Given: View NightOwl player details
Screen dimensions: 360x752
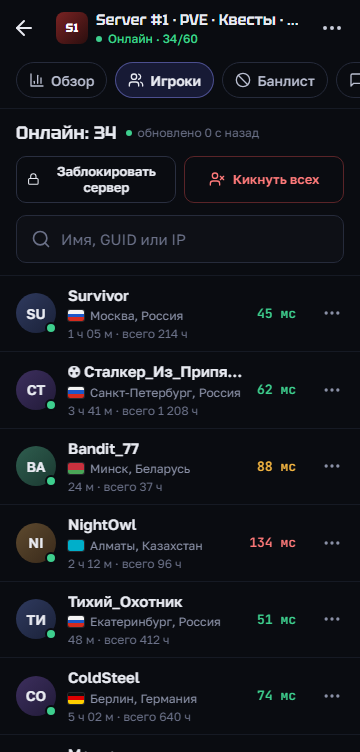Looking at the screenshot, I should pyautogui.click(x=180, y=543).
